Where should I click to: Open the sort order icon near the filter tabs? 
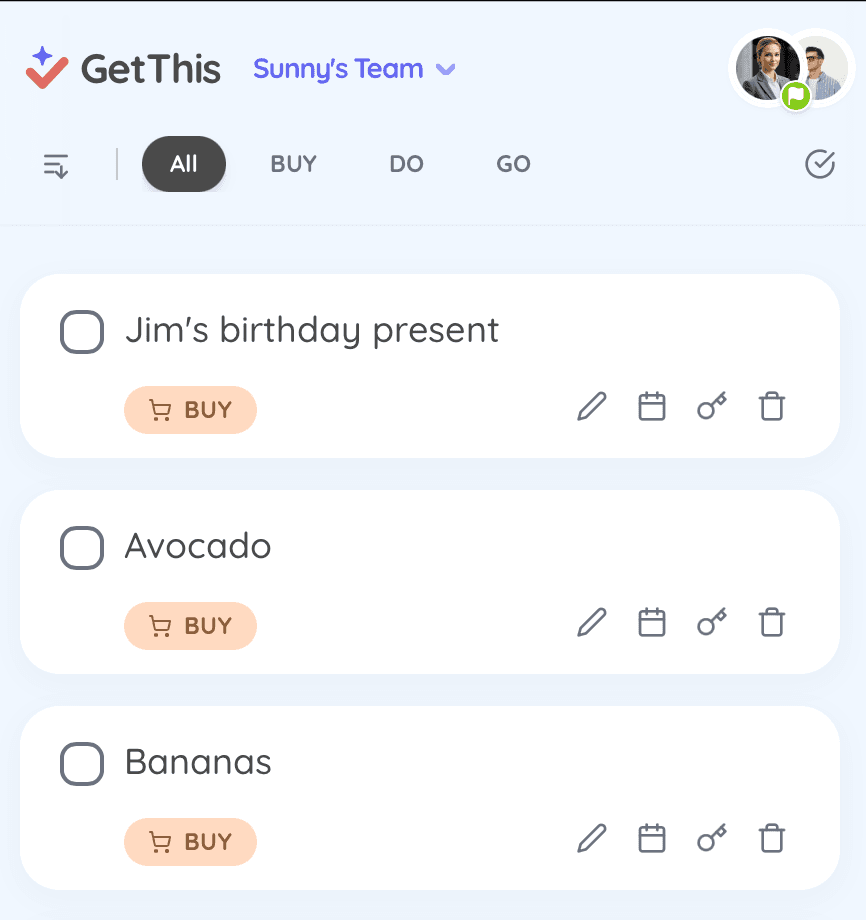(57, 164)
